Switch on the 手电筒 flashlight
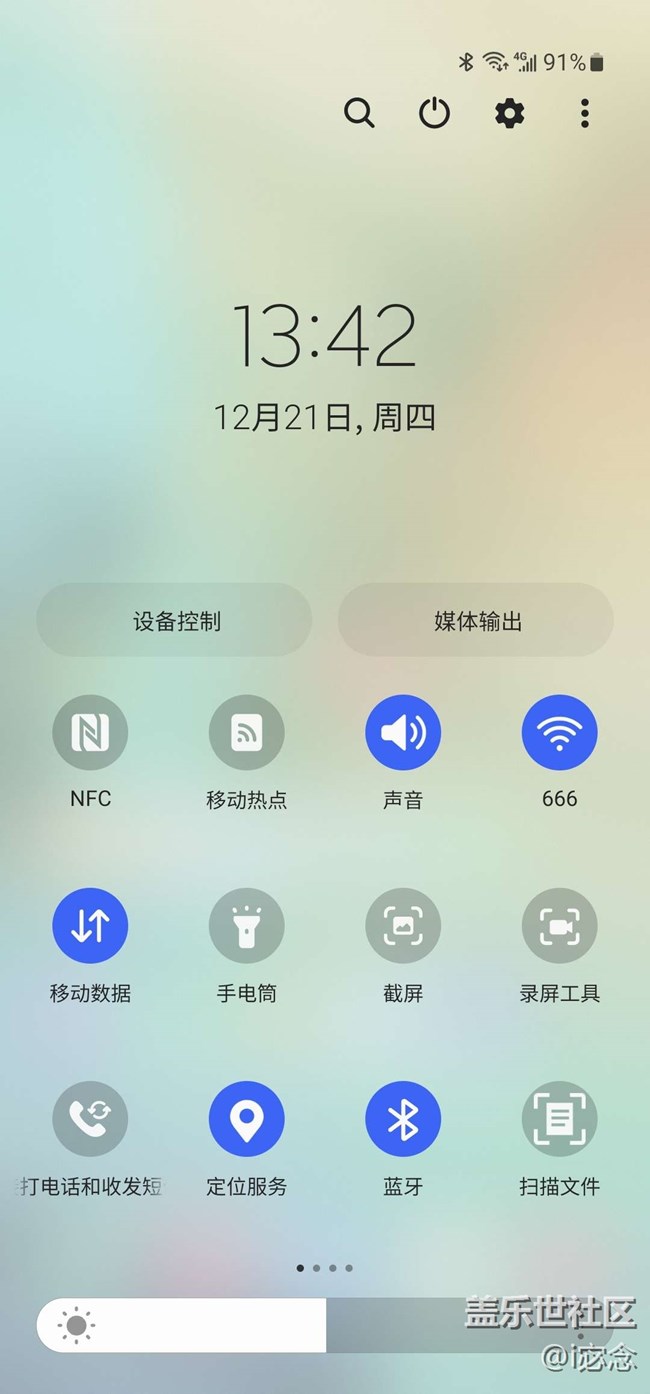650x1394 pixels. (x=247, y=927)
